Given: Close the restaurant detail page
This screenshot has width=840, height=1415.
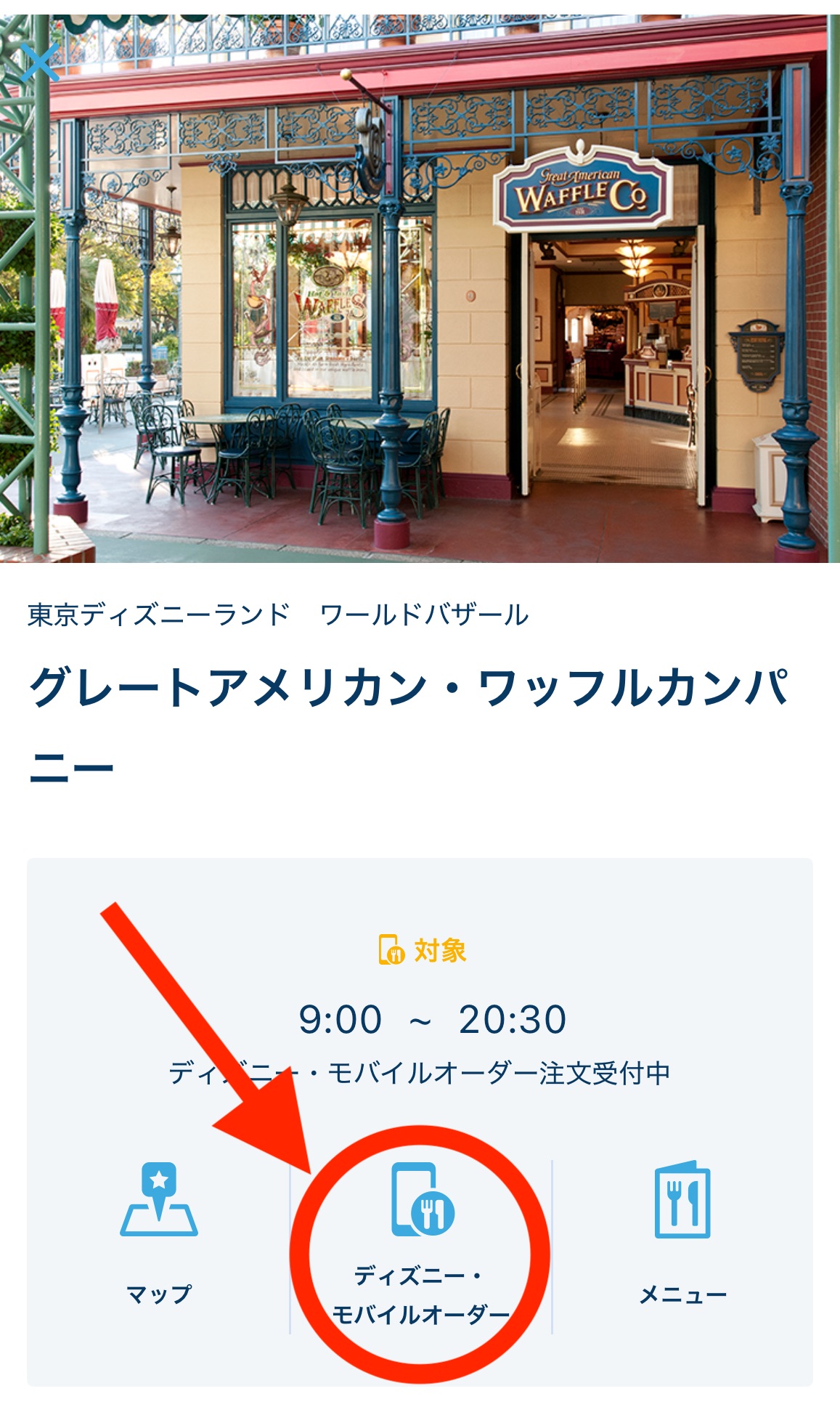Looking at the screenshot, I should point(40,62).
